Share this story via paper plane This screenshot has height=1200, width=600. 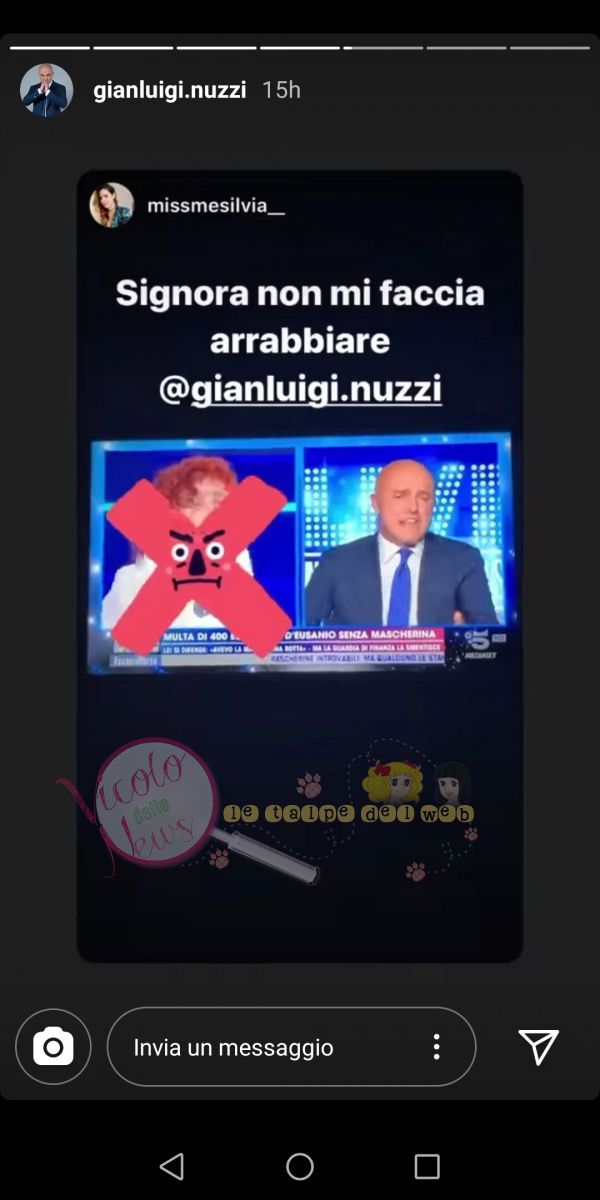(x=538, y=1047)
